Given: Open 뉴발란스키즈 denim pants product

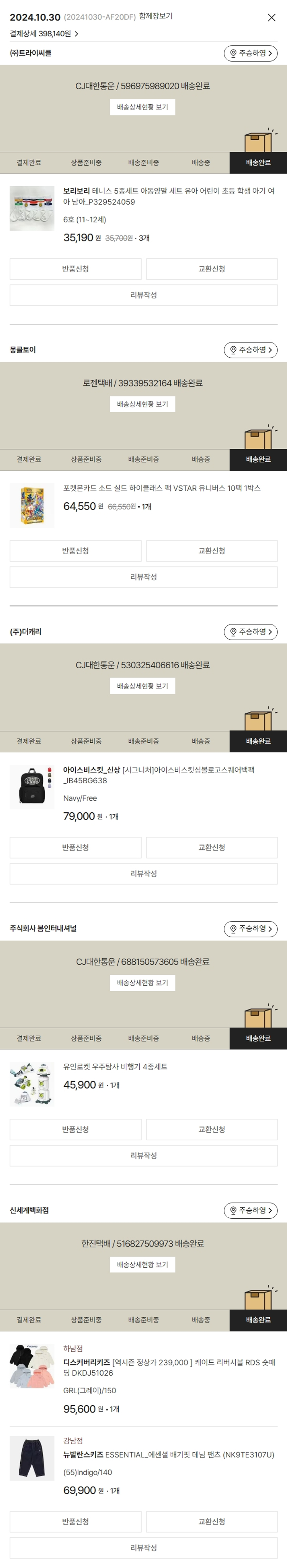Looking at the screenshot, I should (168, 1455).
